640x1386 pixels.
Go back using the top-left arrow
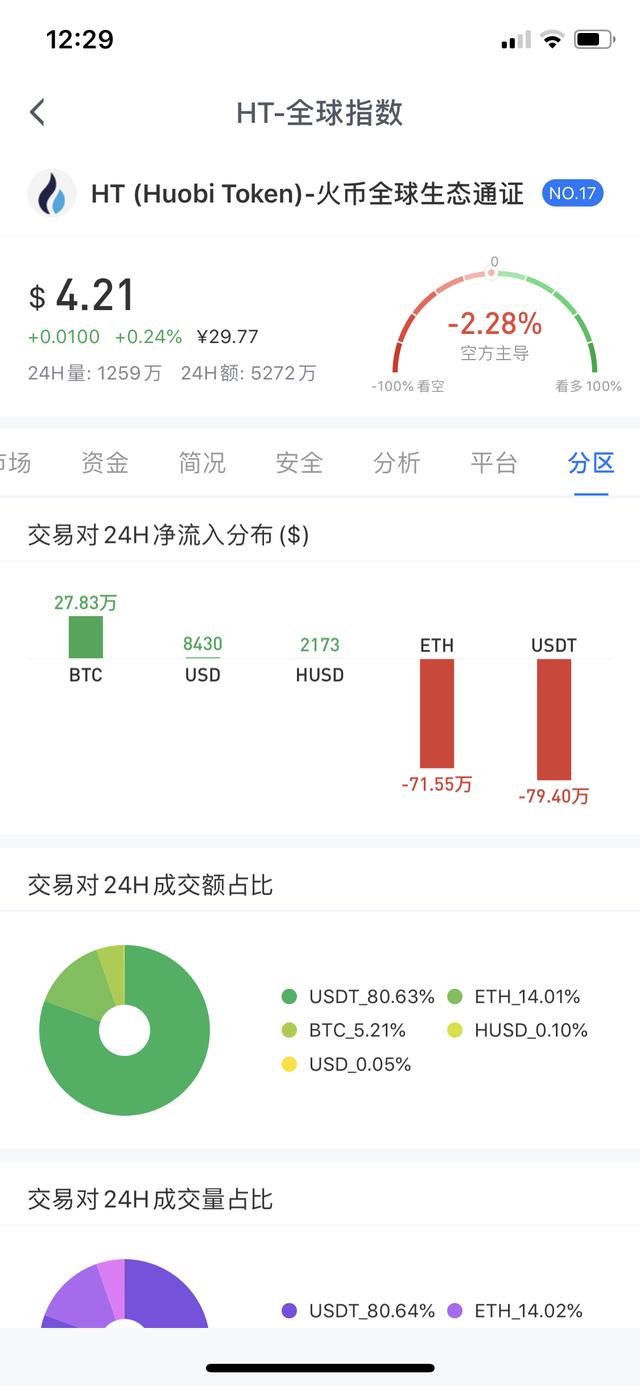pos(38,112)
